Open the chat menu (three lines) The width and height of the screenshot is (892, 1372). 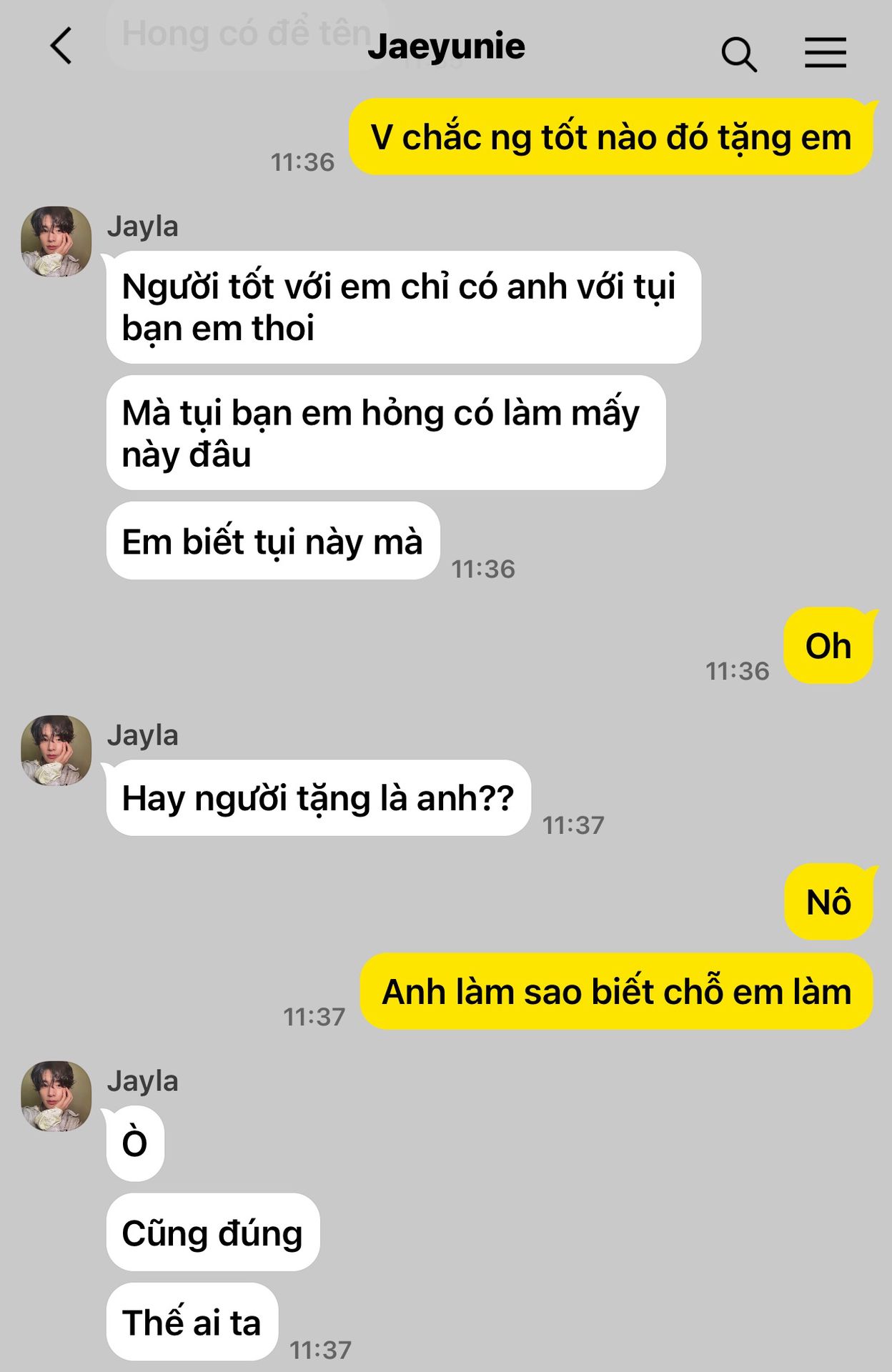(826, 54)
